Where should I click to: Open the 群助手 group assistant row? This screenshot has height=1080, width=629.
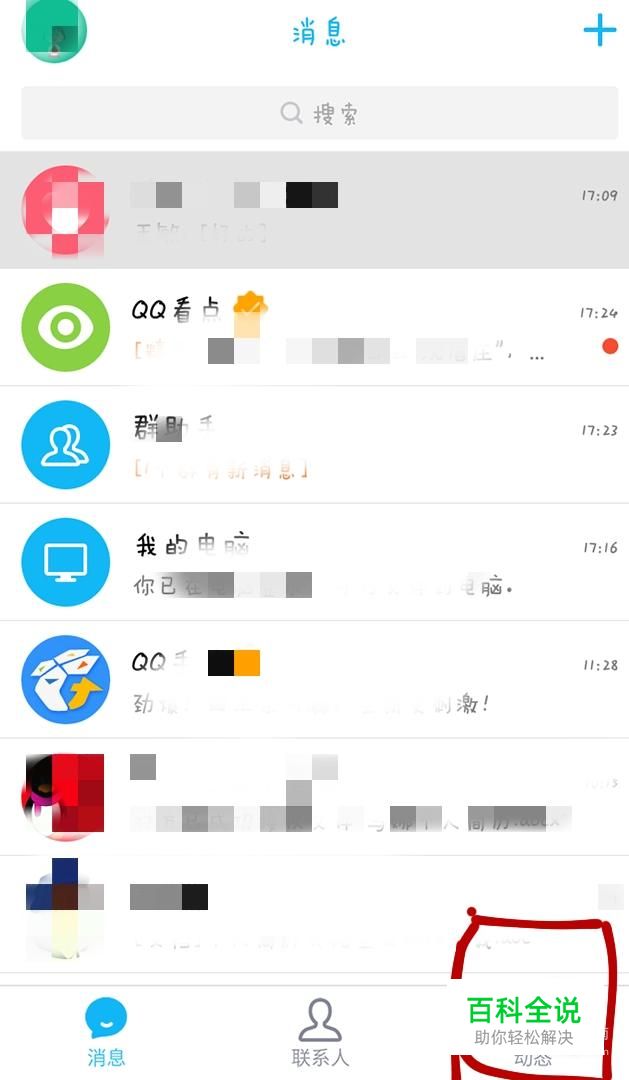coord(314,445)
